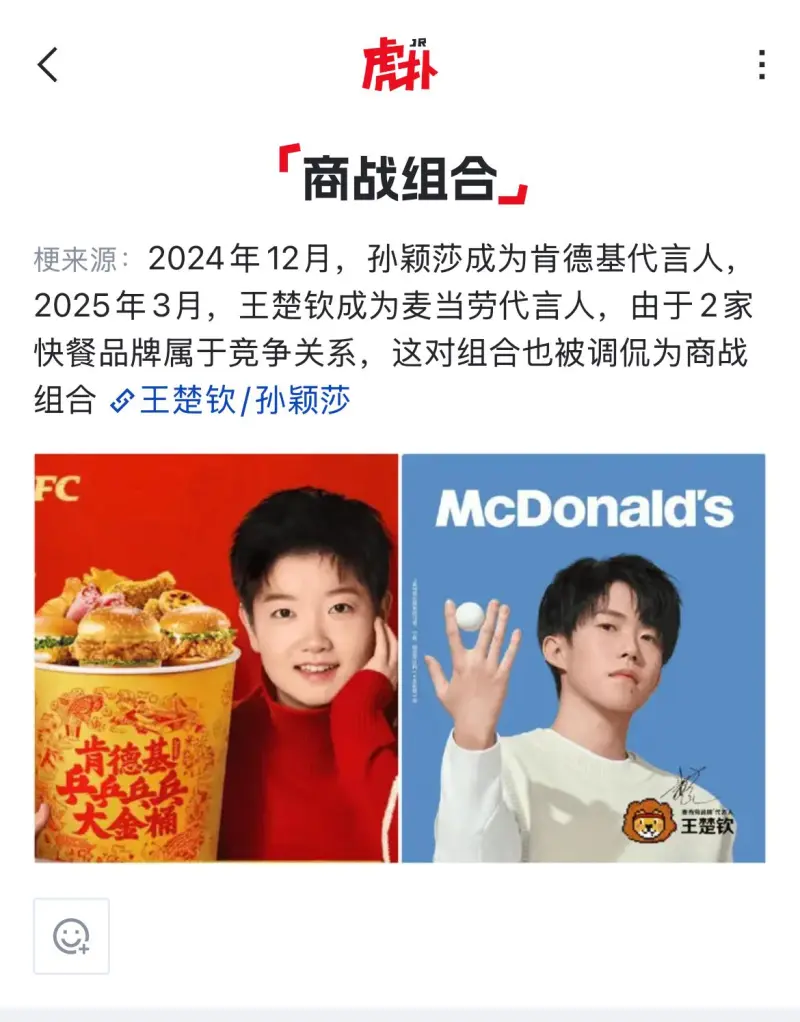Go back using the top-left arrow
800x1022 pixels.
point(47,65)
